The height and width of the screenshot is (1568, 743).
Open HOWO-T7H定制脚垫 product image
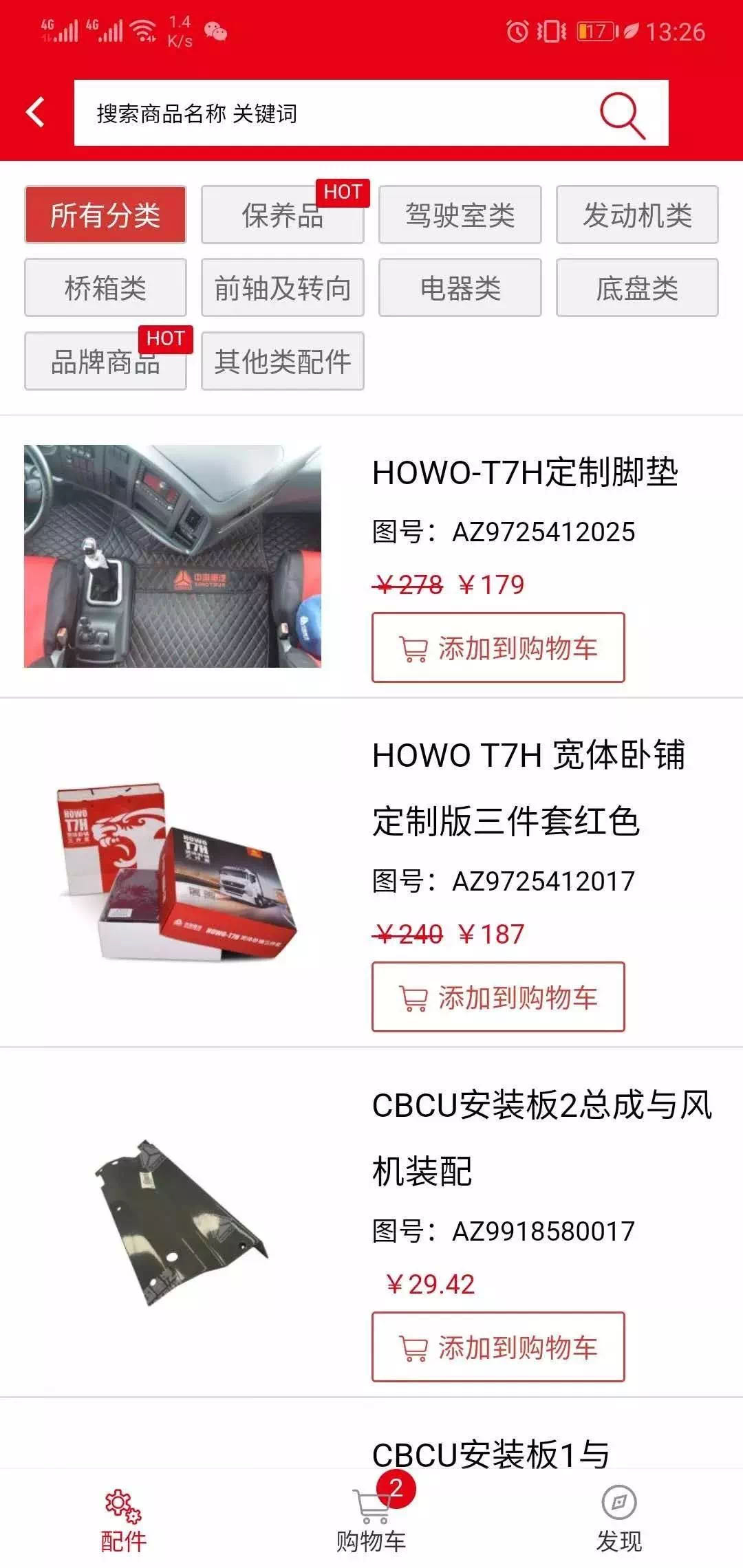coord(173,556)
